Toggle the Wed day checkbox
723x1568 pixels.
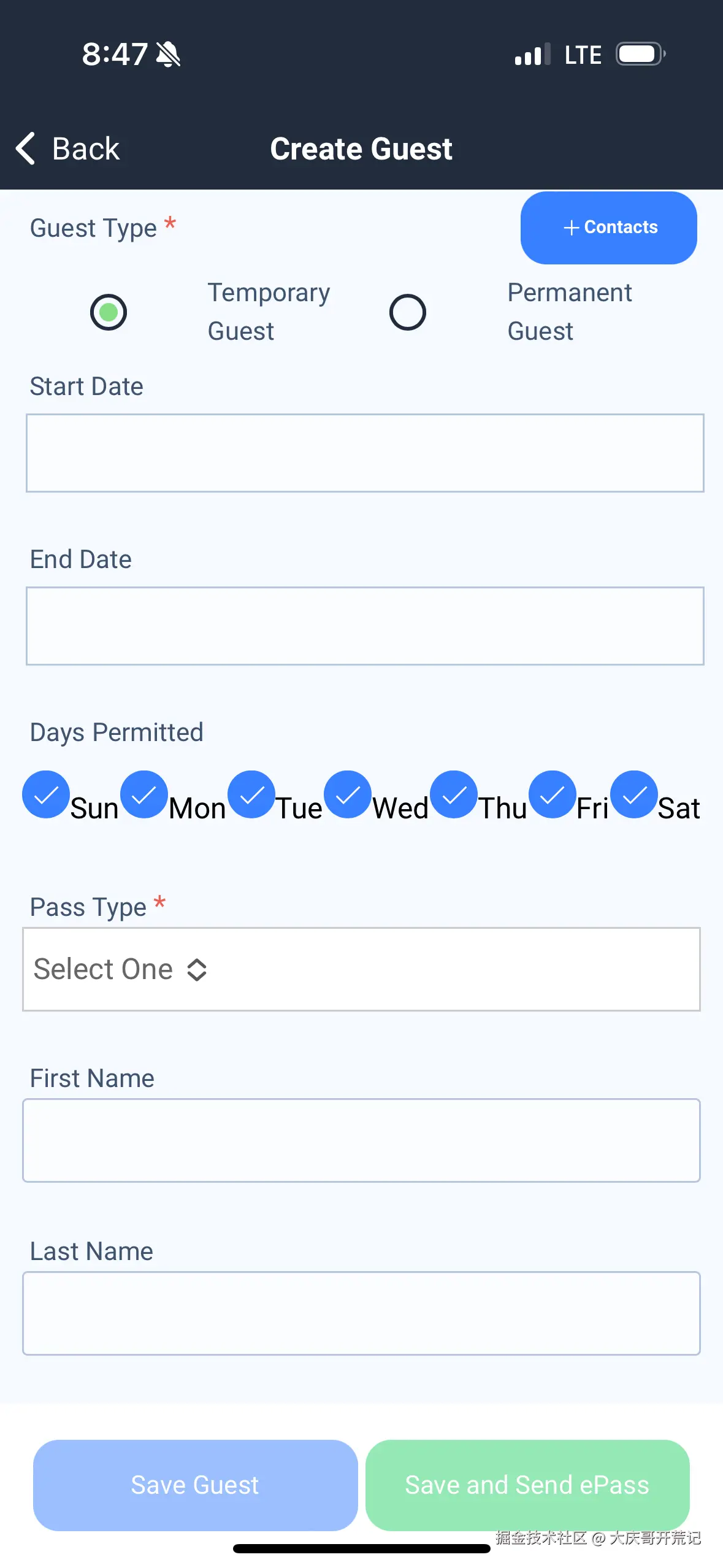(348, 794)
